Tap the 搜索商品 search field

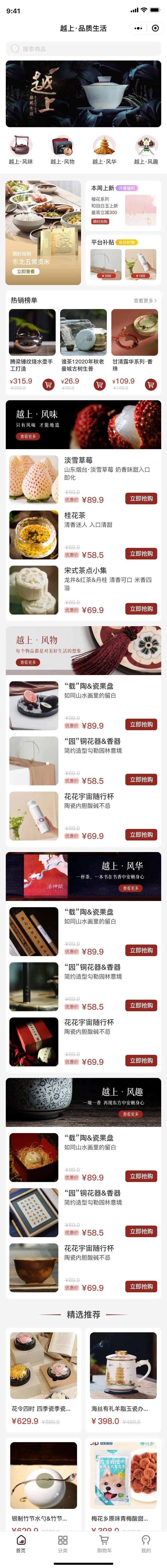tap(83, 49)
